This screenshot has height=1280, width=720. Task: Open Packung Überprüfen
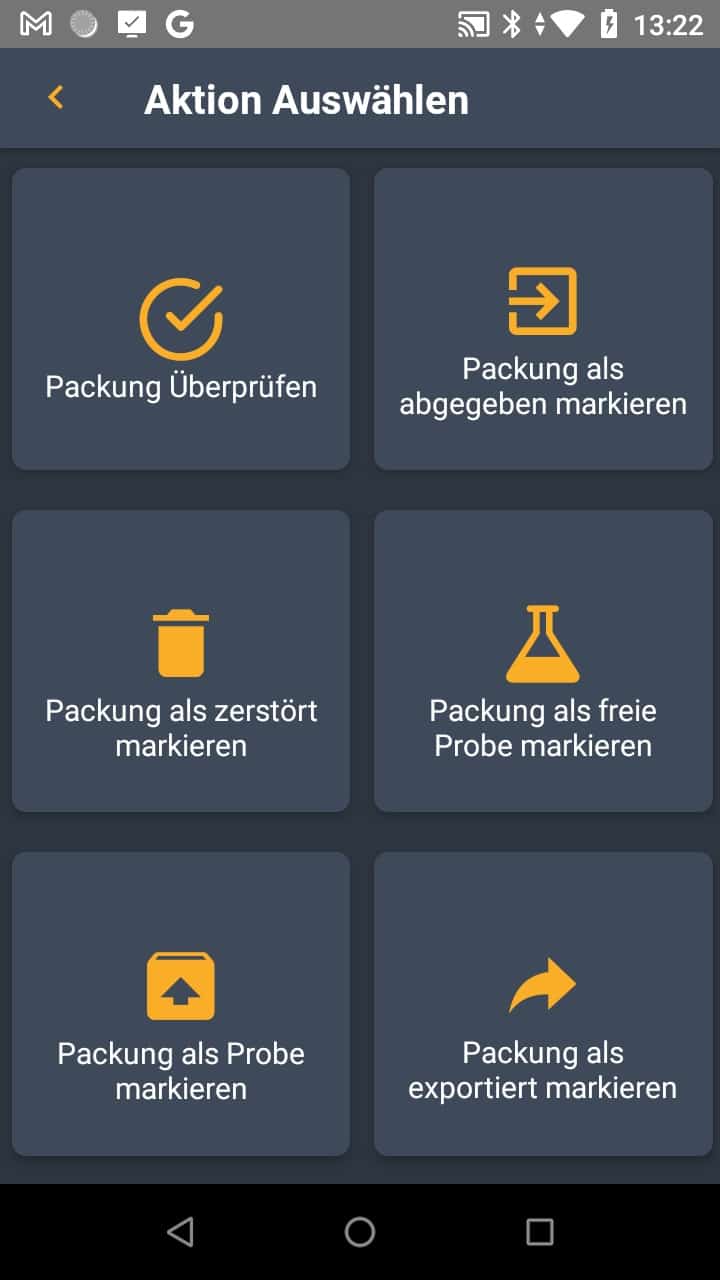[x=181, y=318]
